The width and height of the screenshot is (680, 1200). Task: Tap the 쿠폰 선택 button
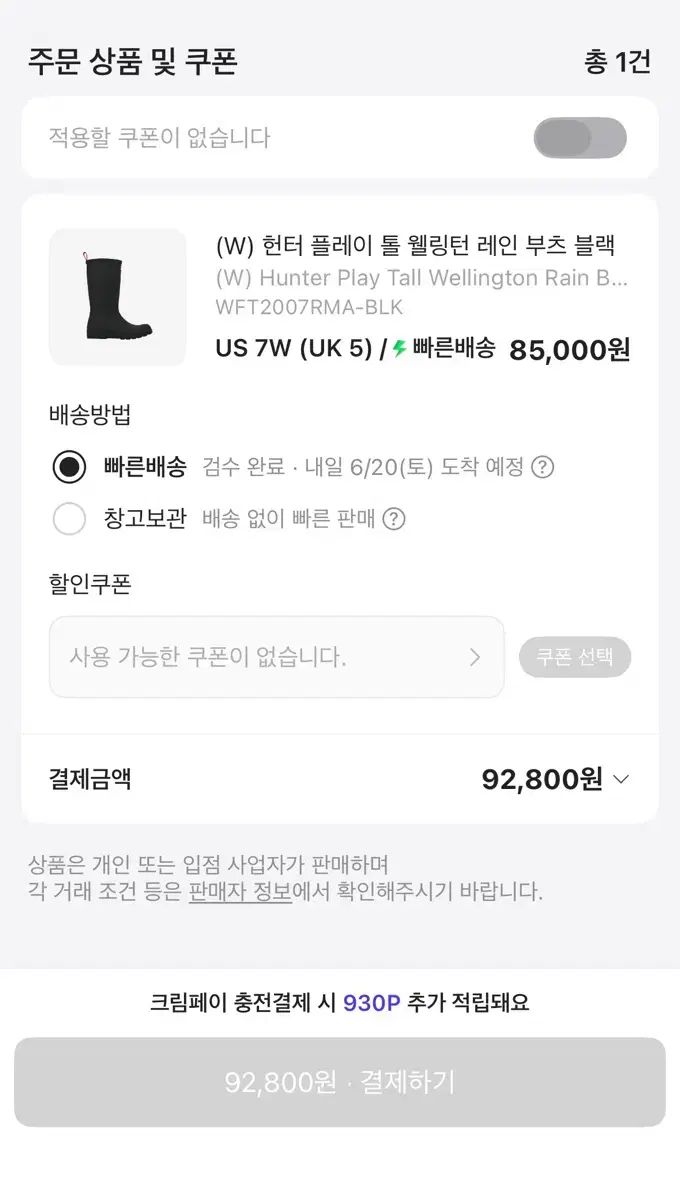tap(575, 657)
